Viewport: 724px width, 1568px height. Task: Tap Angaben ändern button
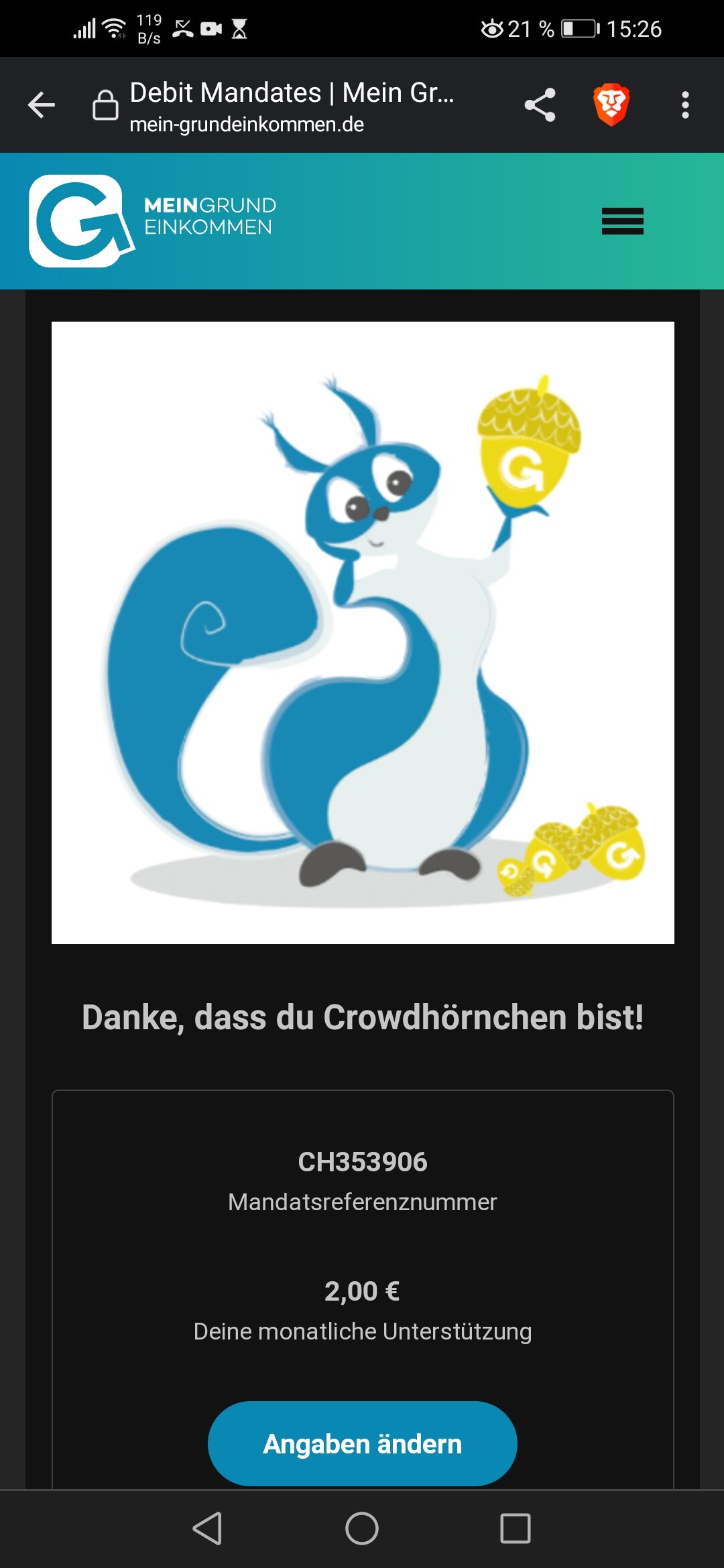362,1443
